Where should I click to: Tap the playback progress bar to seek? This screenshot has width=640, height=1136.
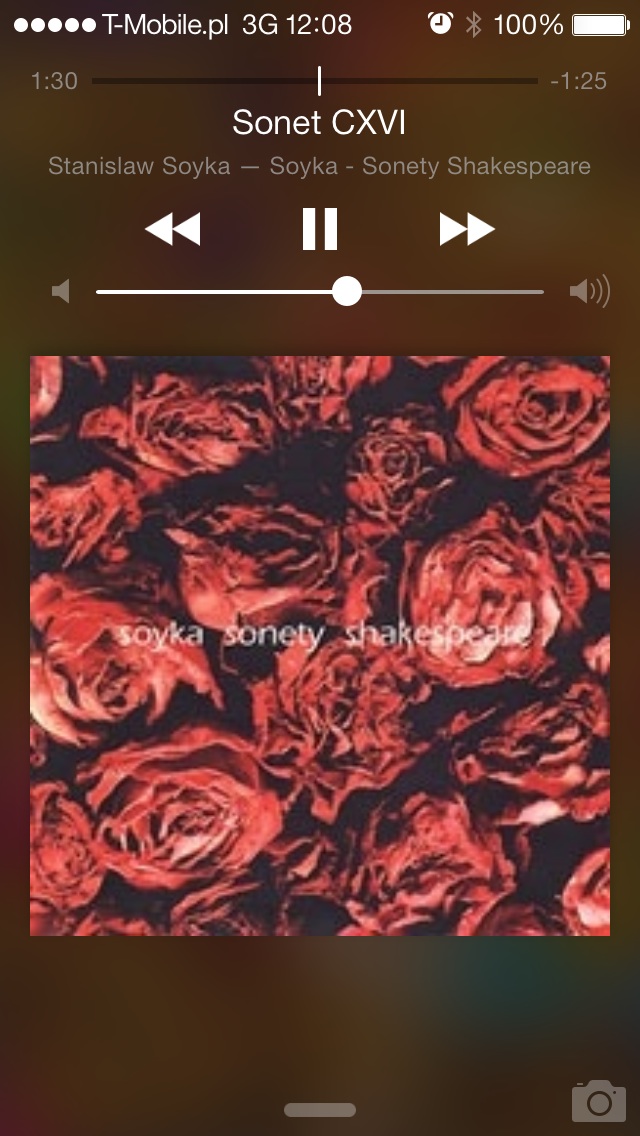click(x=319, y=81)
